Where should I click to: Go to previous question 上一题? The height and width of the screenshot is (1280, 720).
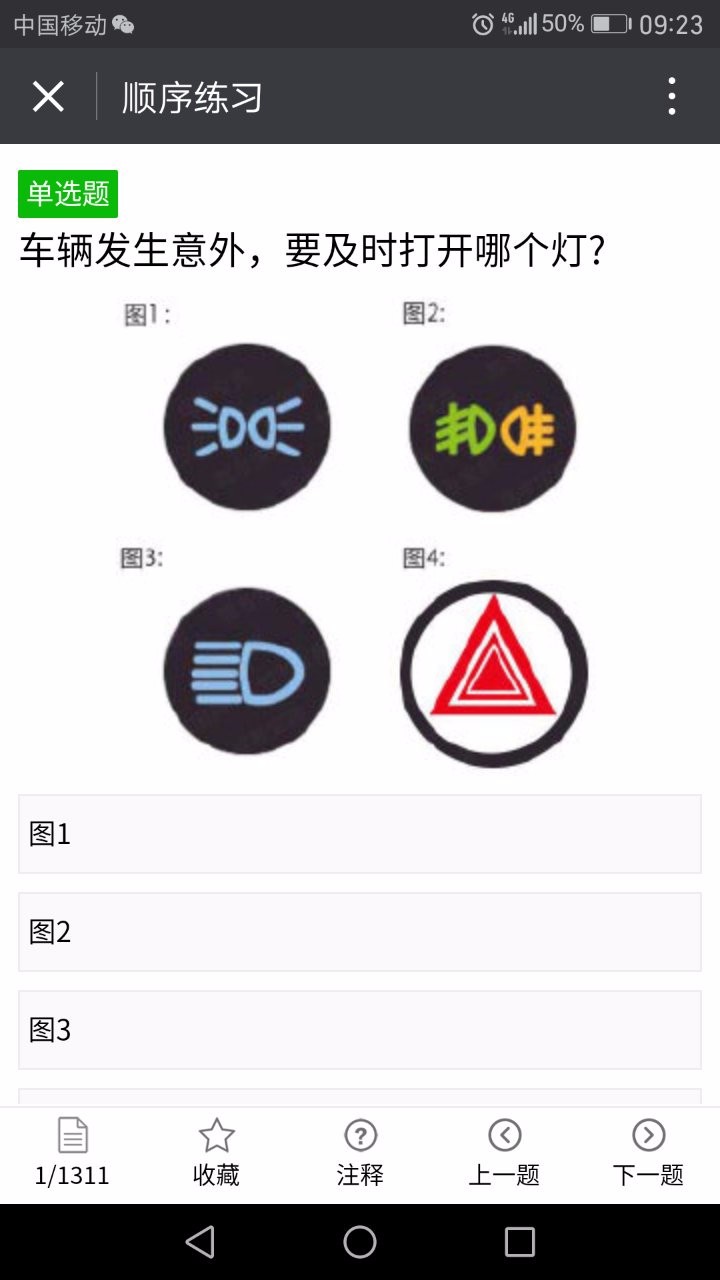[504, 1153]
